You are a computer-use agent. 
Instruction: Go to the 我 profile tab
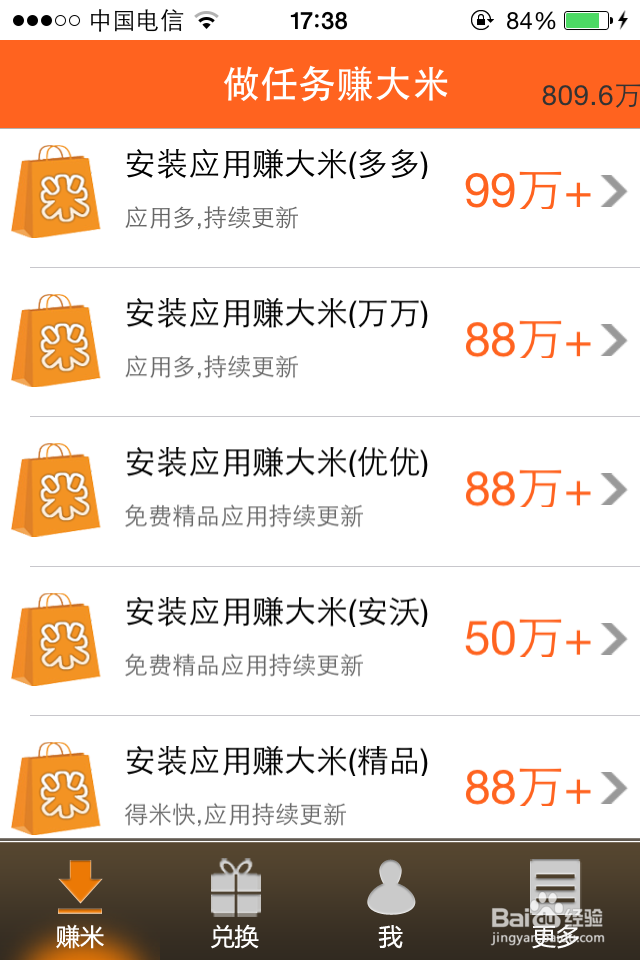[x=391, y=902]
